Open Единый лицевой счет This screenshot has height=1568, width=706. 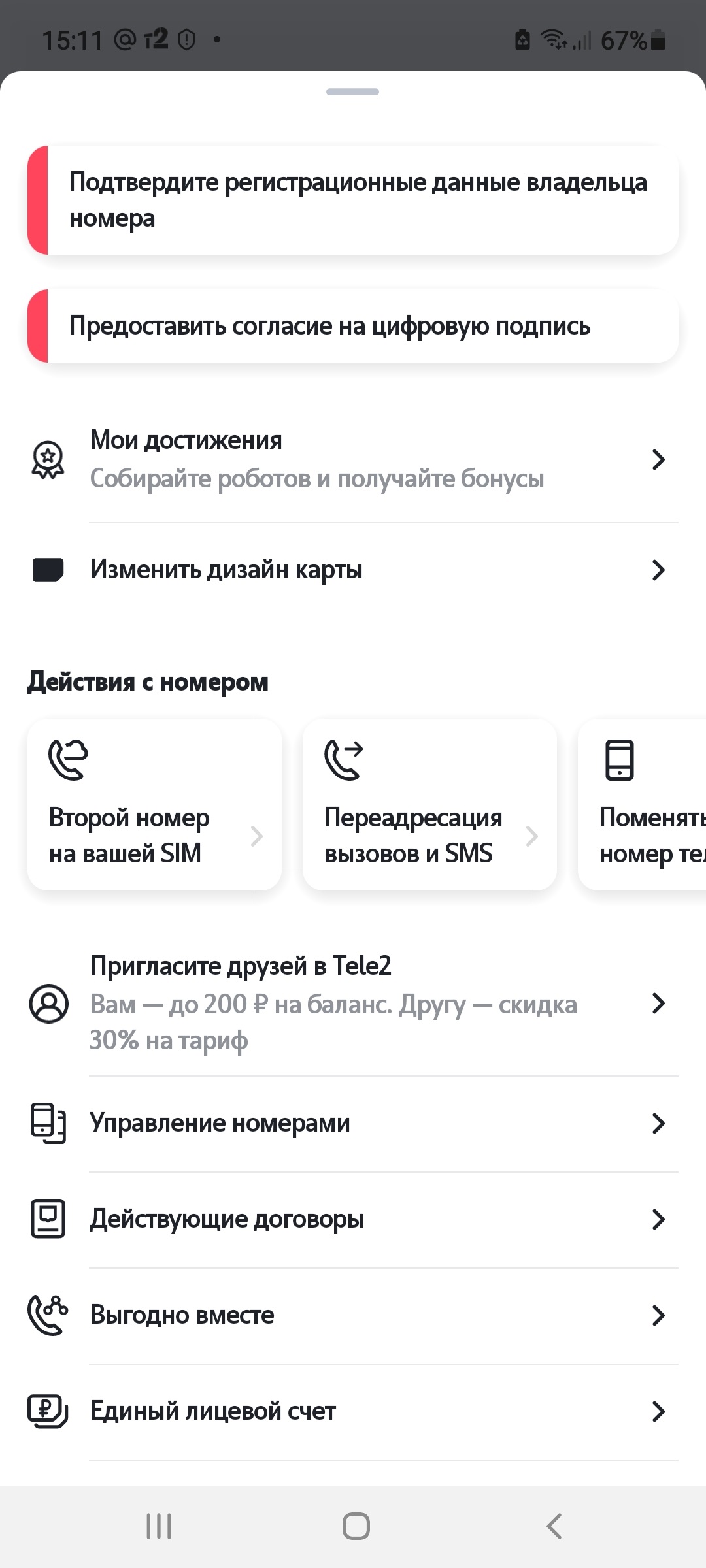tap(353, 1411)
